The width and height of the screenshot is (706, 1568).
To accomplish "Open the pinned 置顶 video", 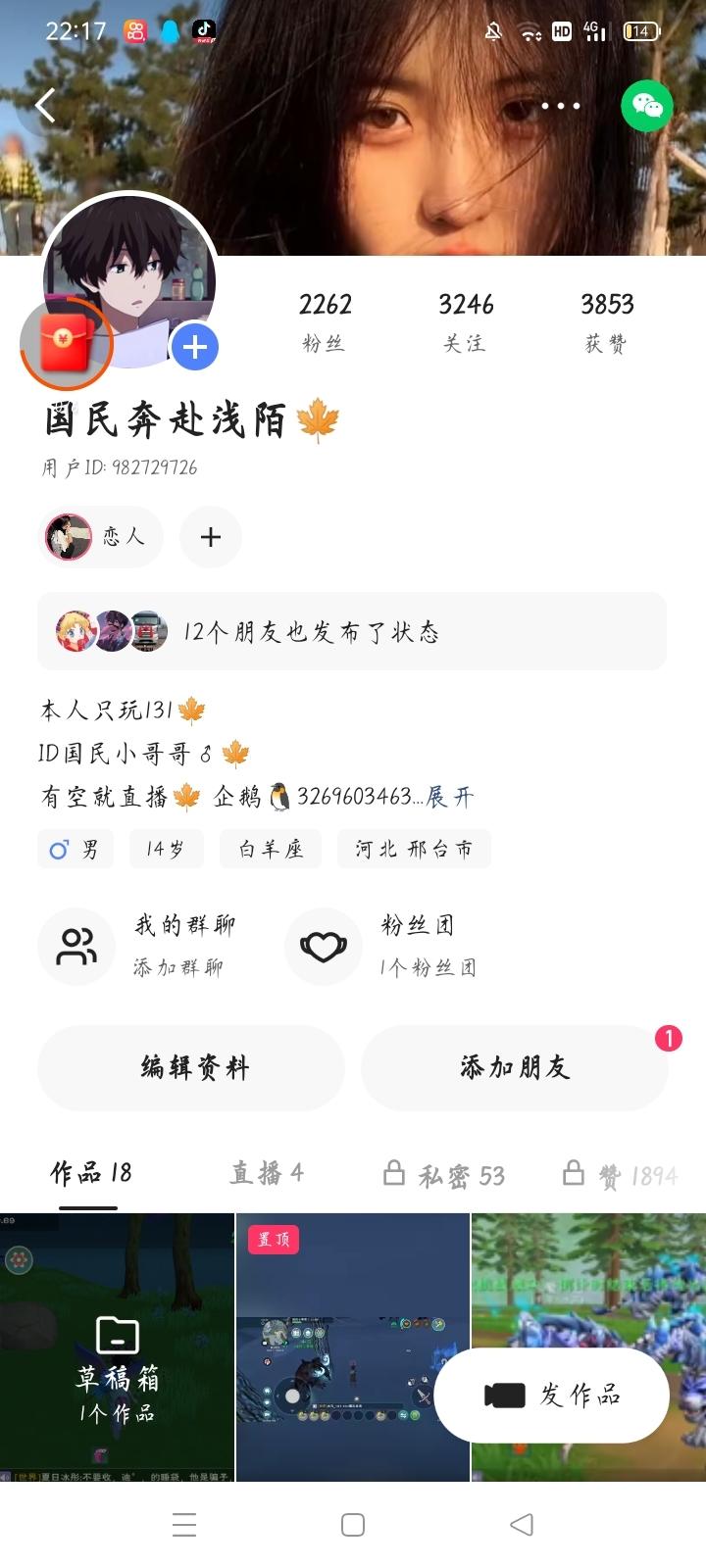I will pos(353,1347).
